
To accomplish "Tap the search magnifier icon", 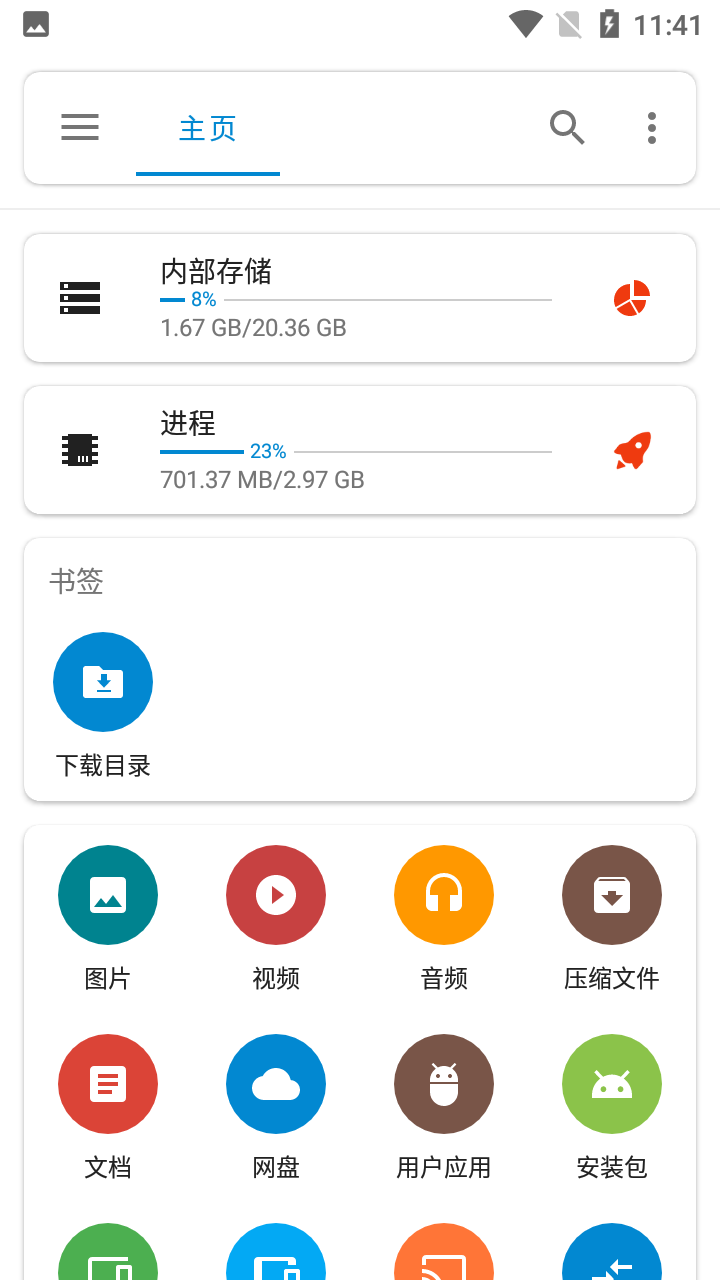I will pos(567,127).
